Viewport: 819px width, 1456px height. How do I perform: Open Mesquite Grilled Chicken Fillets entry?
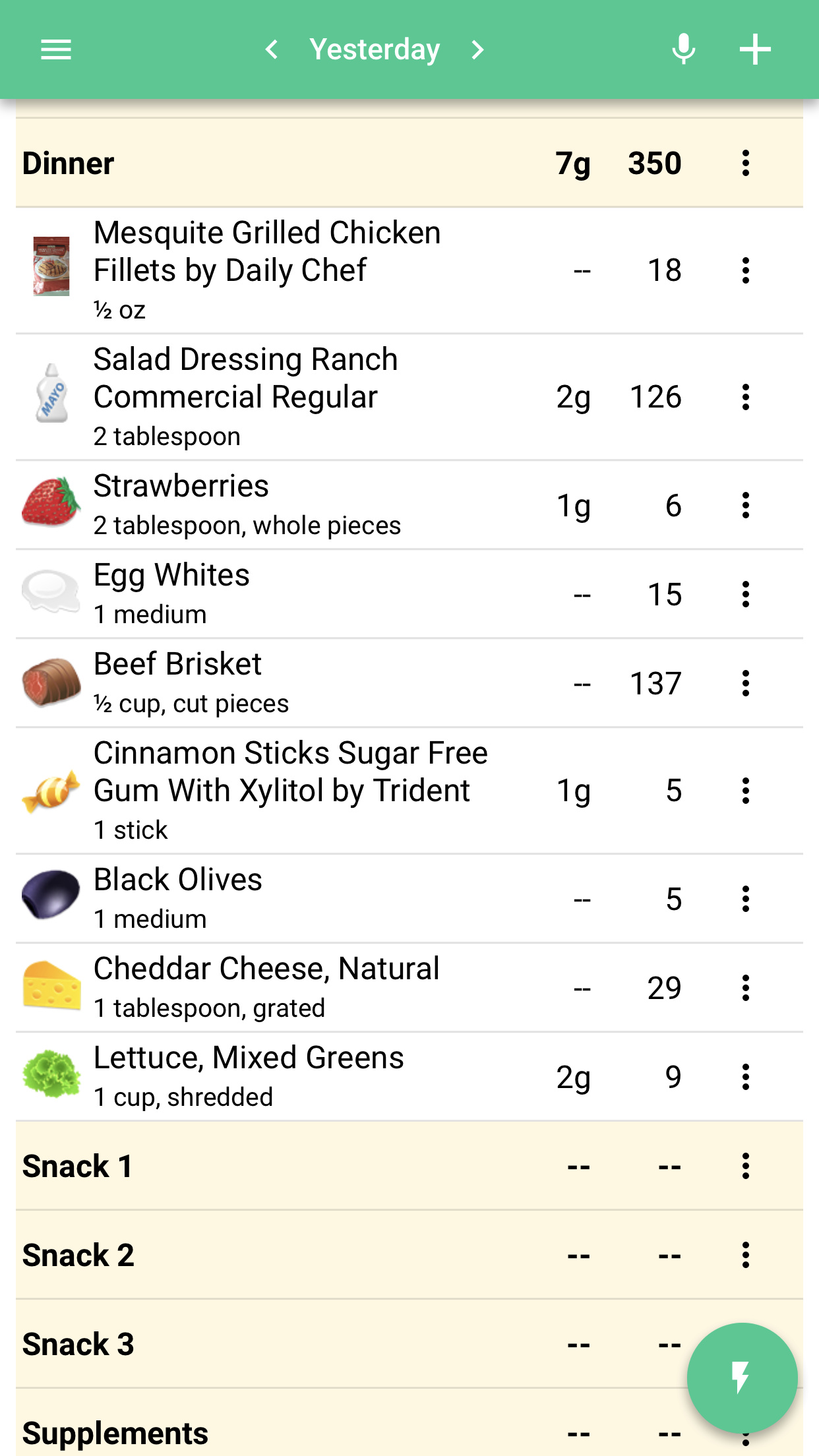pyautogui.click(x=409, y=270)
